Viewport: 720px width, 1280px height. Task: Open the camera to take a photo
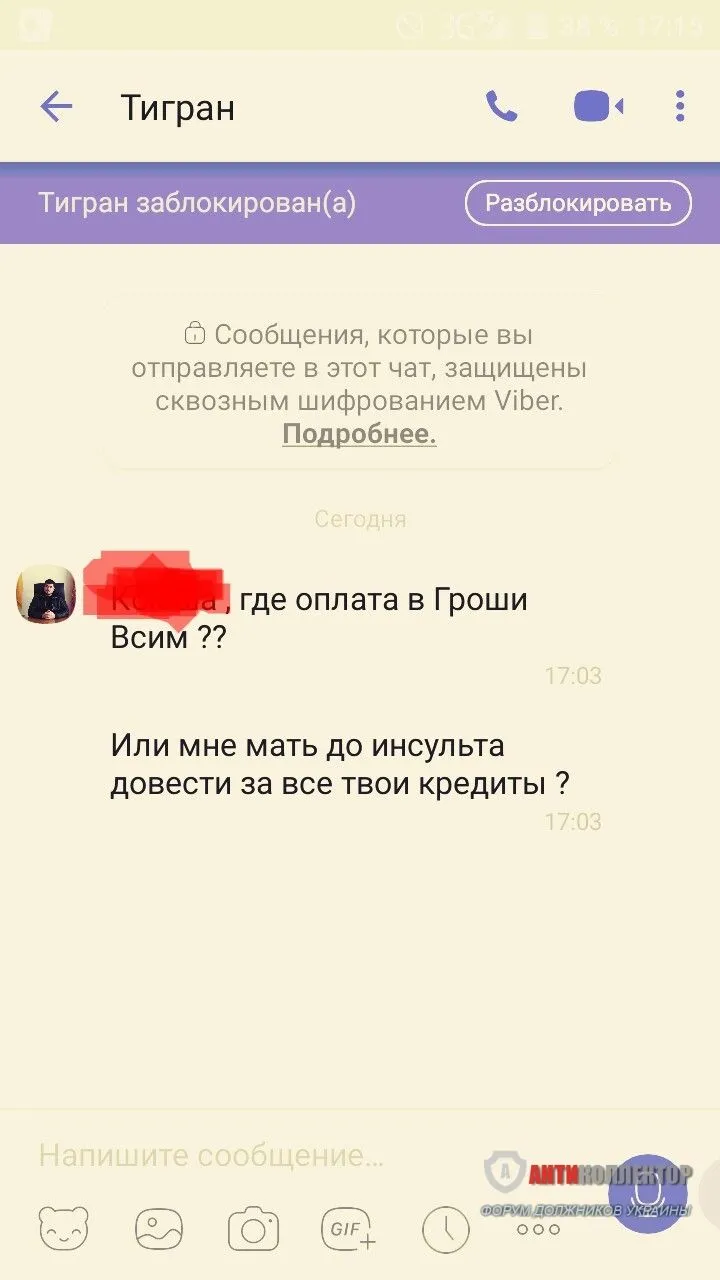[253, 1229]
